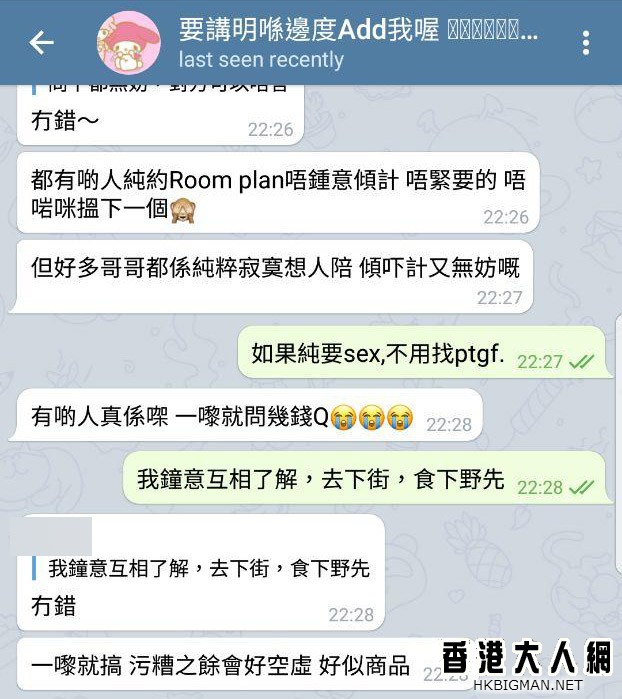Screen dimensions: 622x699
Task: Open chat info via the chat title
Action: (358, 31)
